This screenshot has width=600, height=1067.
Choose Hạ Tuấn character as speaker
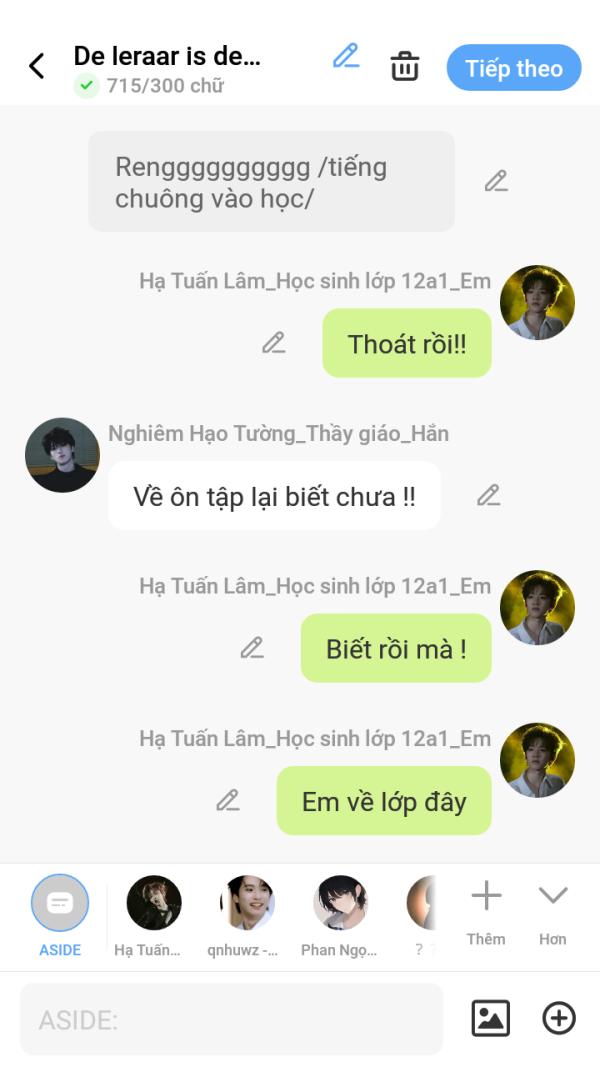pos(154,904)
